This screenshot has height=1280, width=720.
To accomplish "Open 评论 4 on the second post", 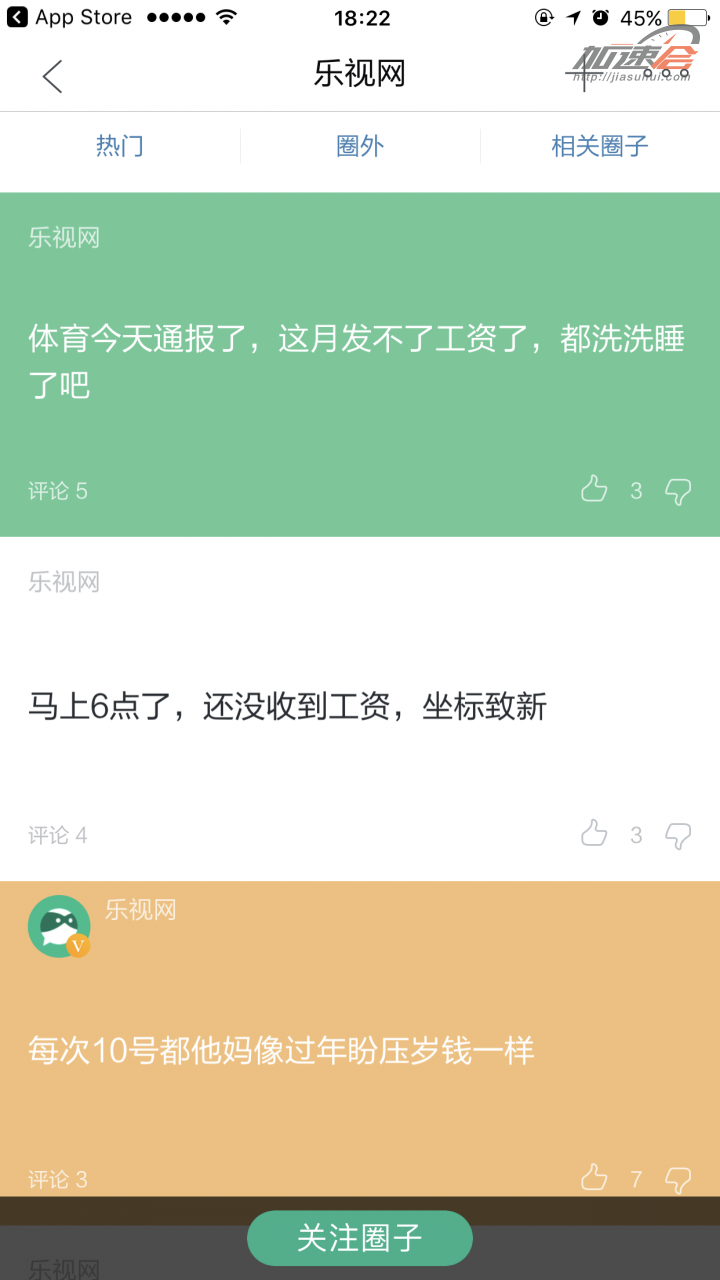I will (x=57, y=835).
